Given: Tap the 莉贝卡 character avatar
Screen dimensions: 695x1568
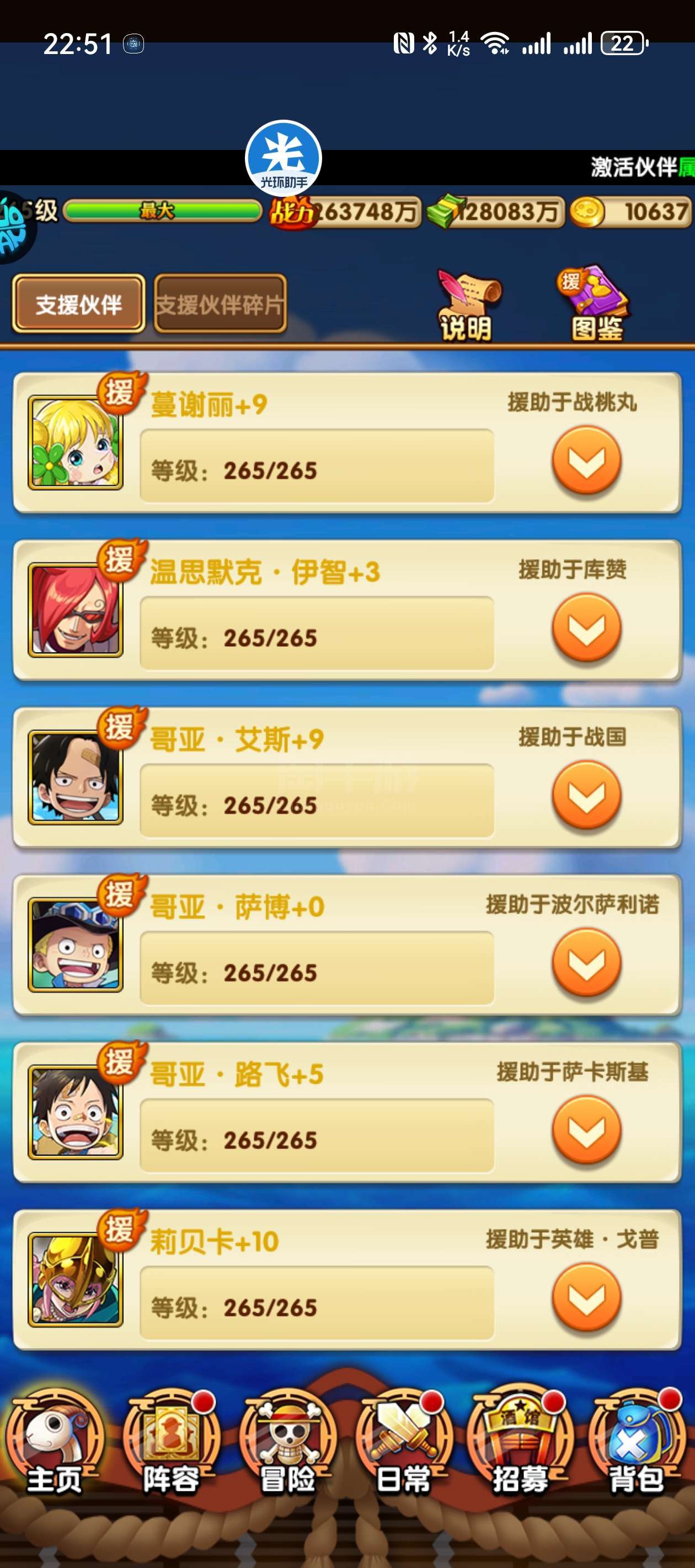Looking at the screenshot, I should (76, 1280).
